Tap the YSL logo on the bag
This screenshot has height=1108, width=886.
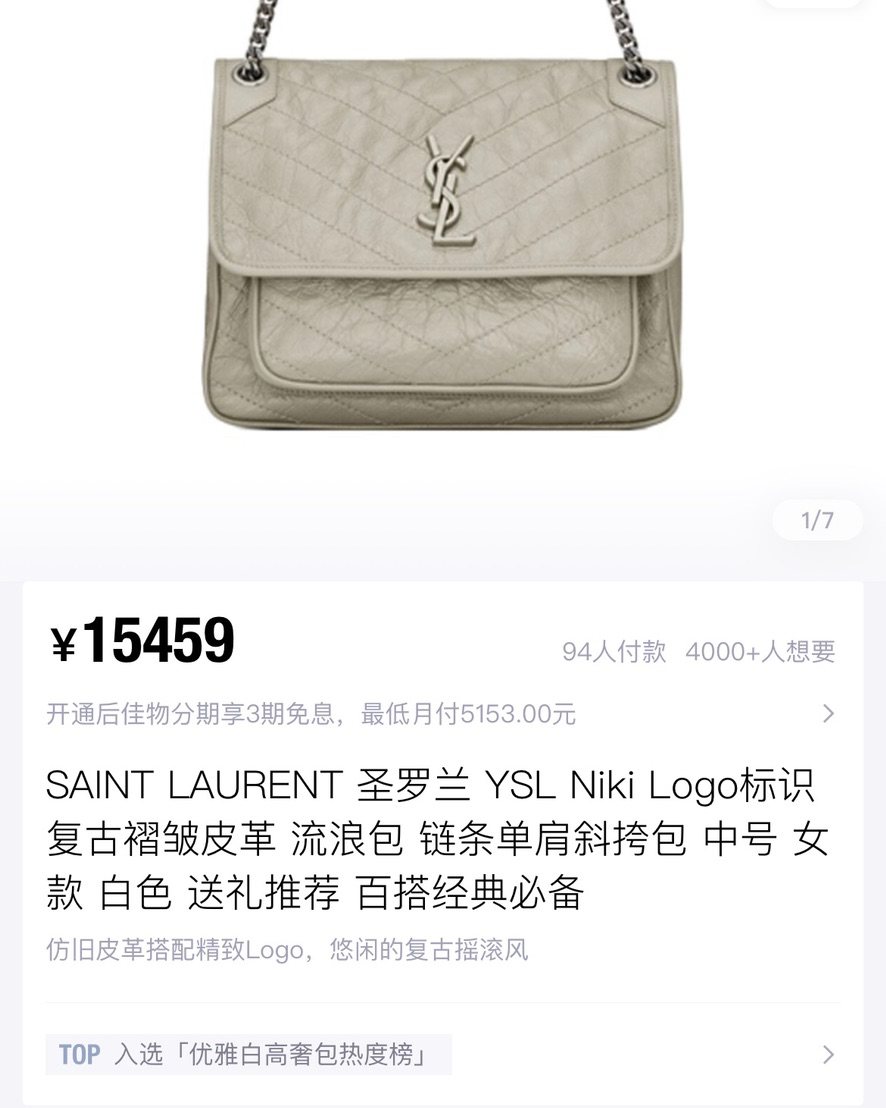[447, 190]
